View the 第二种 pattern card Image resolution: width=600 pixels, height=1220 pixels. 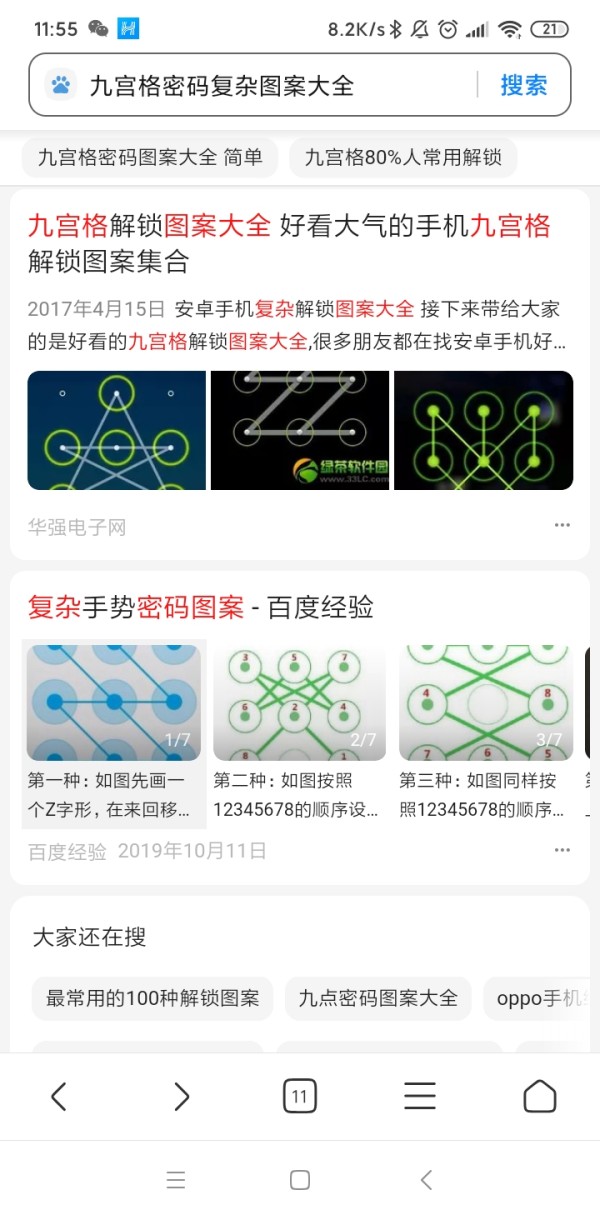pos(297,733)
